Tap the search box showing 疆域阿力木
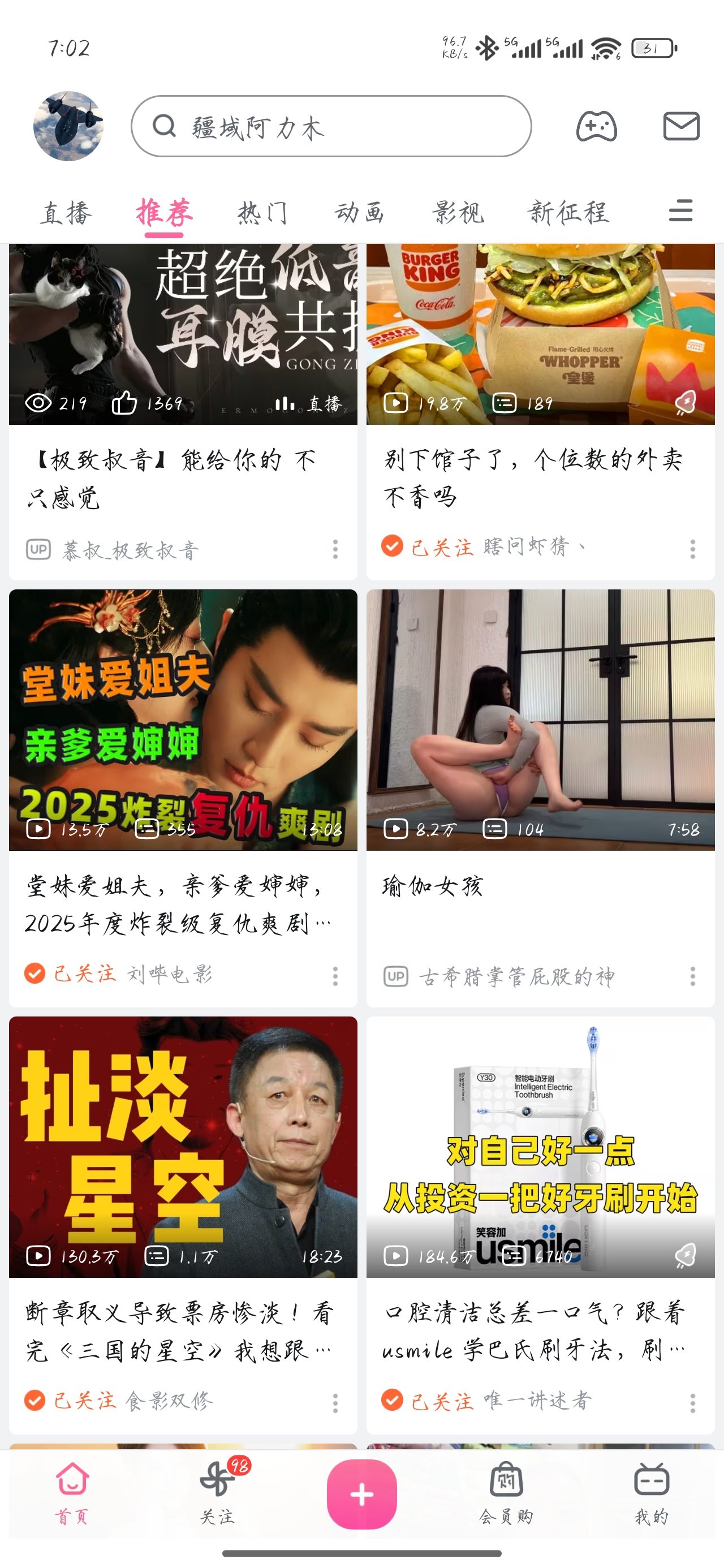This screenshot has height=1568, width=724. 331,127
